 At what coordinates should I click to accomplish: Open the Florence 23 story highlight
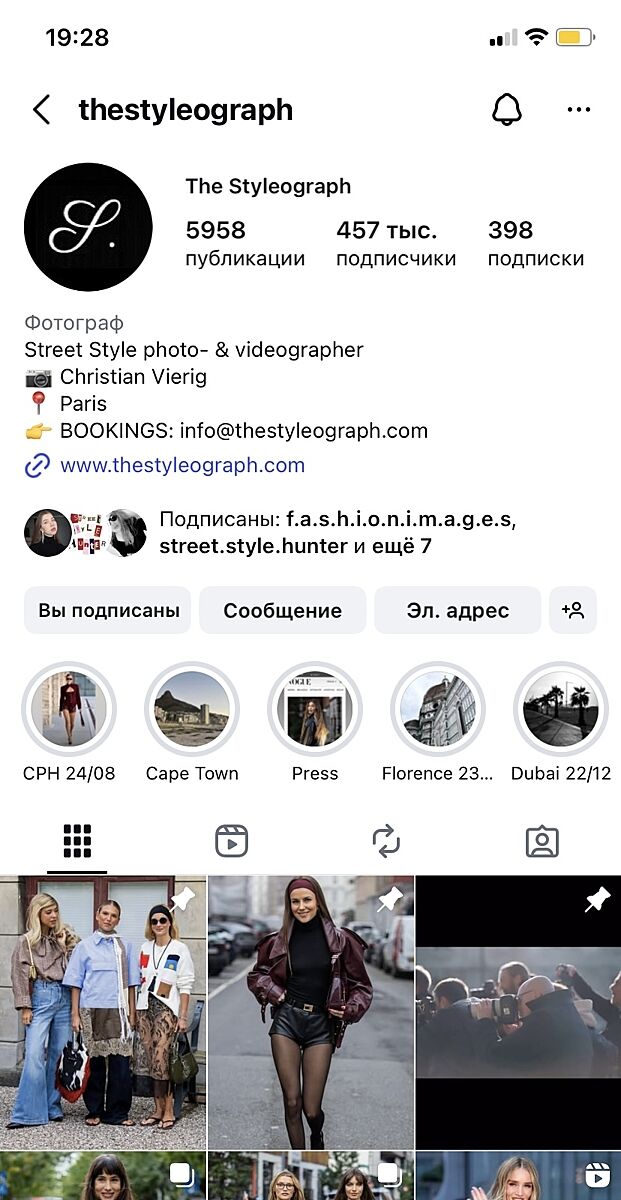pos(438,710)
